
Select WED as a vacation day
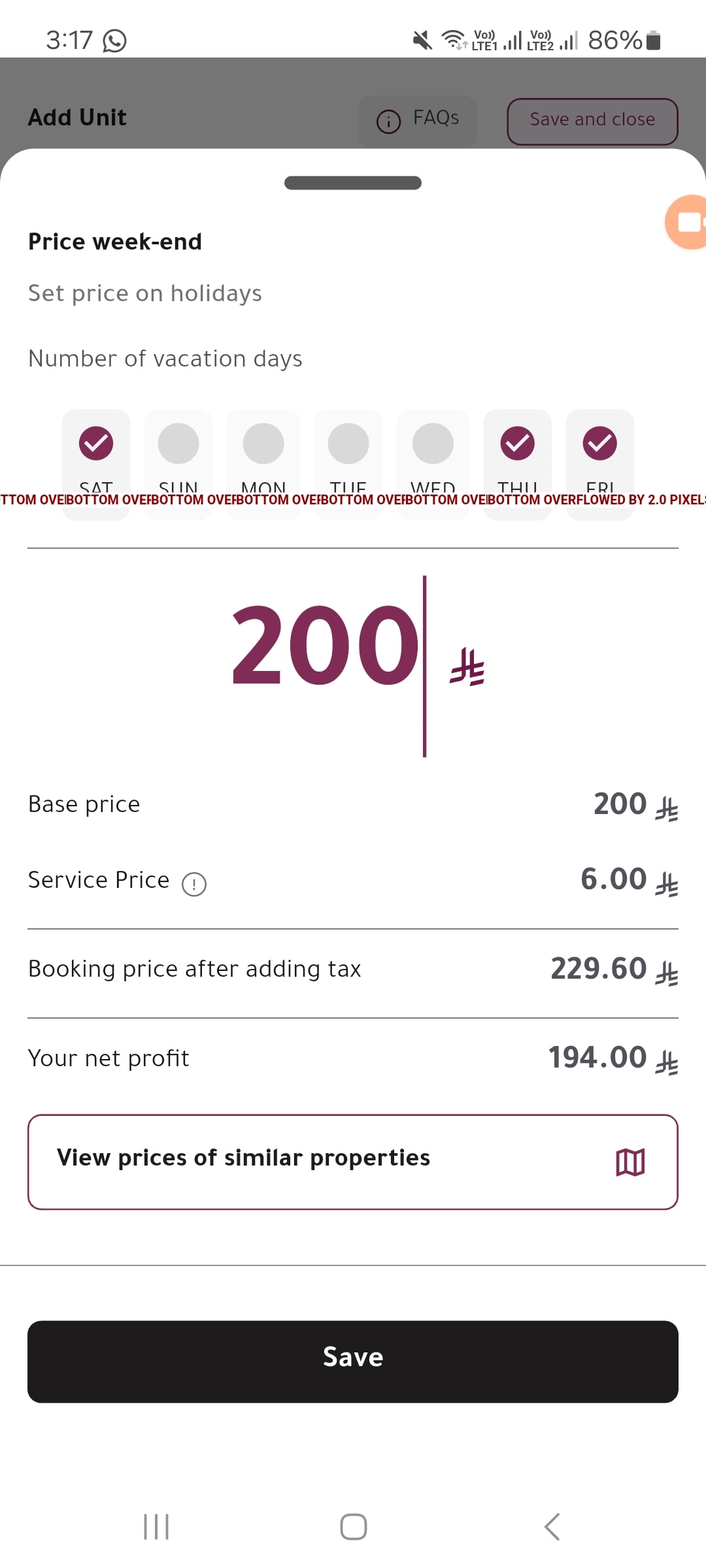tap(433, 464)
